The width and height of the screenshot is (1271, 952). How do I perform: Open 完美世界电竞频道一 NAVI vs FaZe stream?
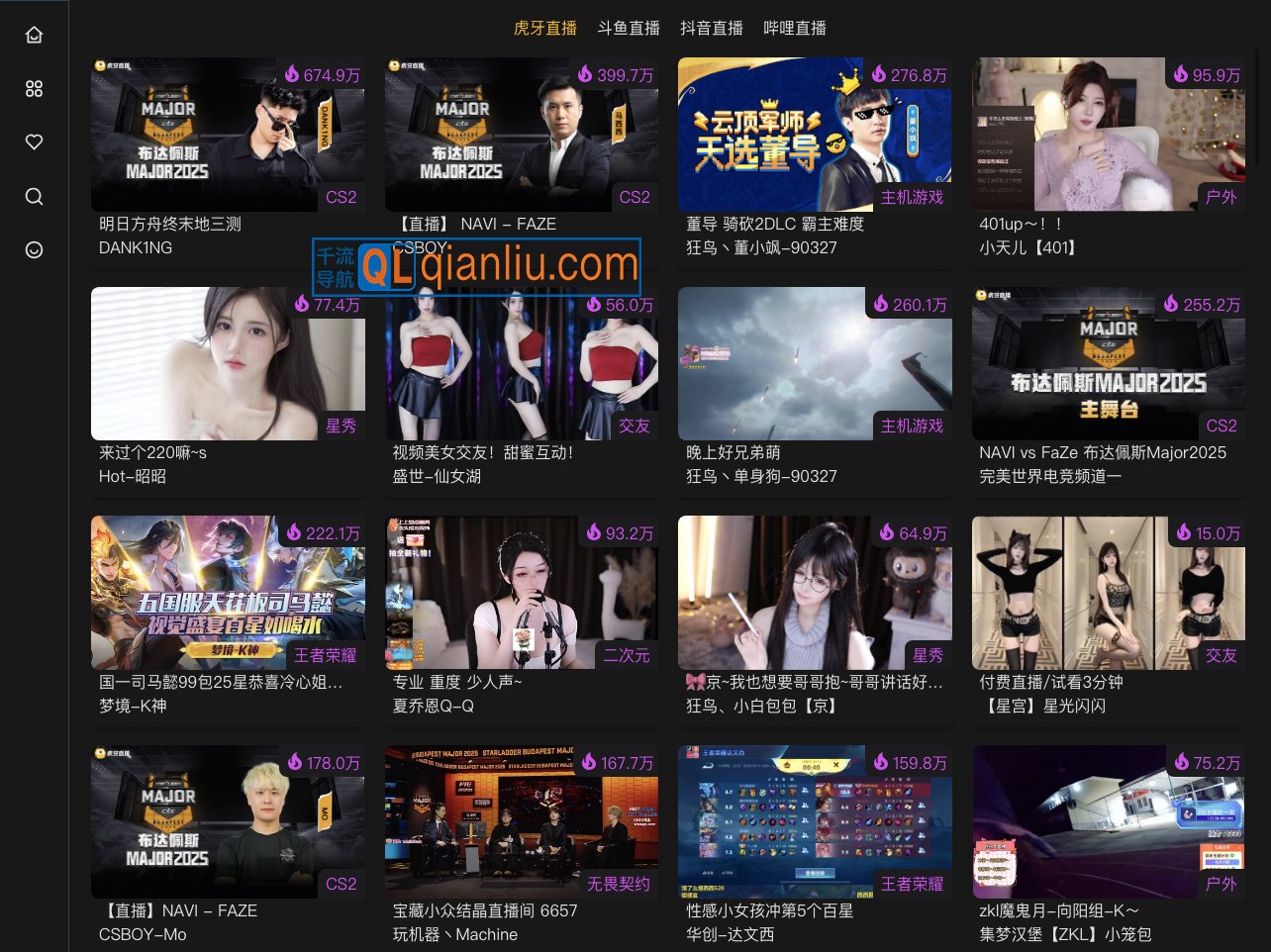tap(1108, 364)
